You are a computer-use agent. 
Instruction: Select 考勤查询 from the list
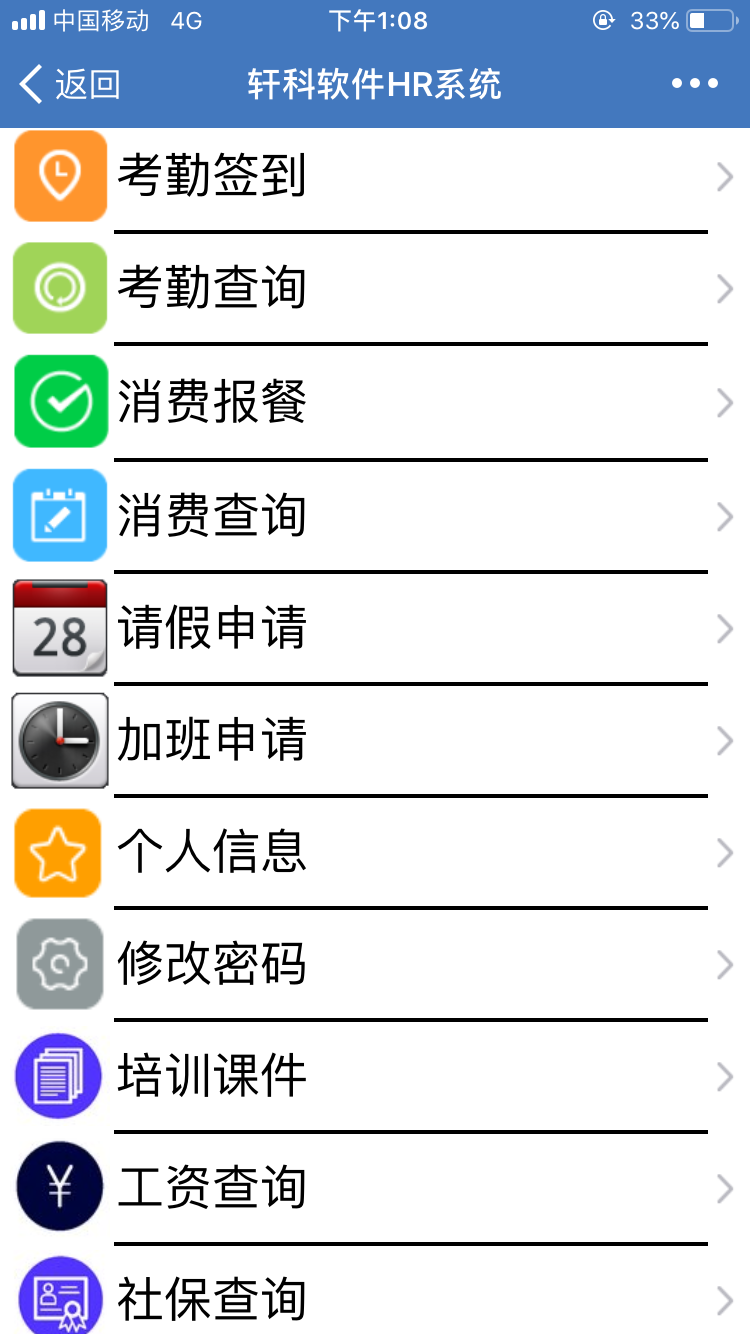[375, 288]
